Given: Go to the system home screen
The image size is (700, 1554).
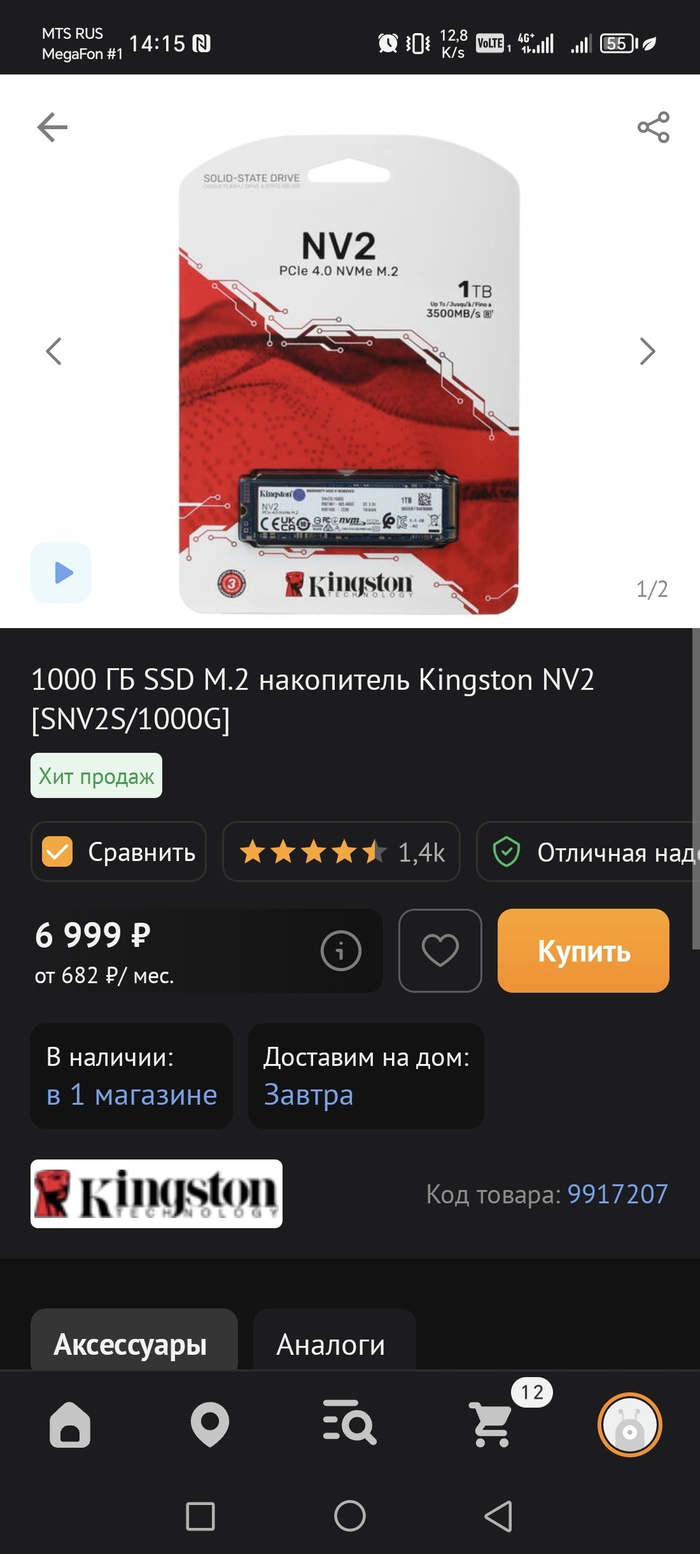Looking at the screenshot, I should (x=350, y=1516).
